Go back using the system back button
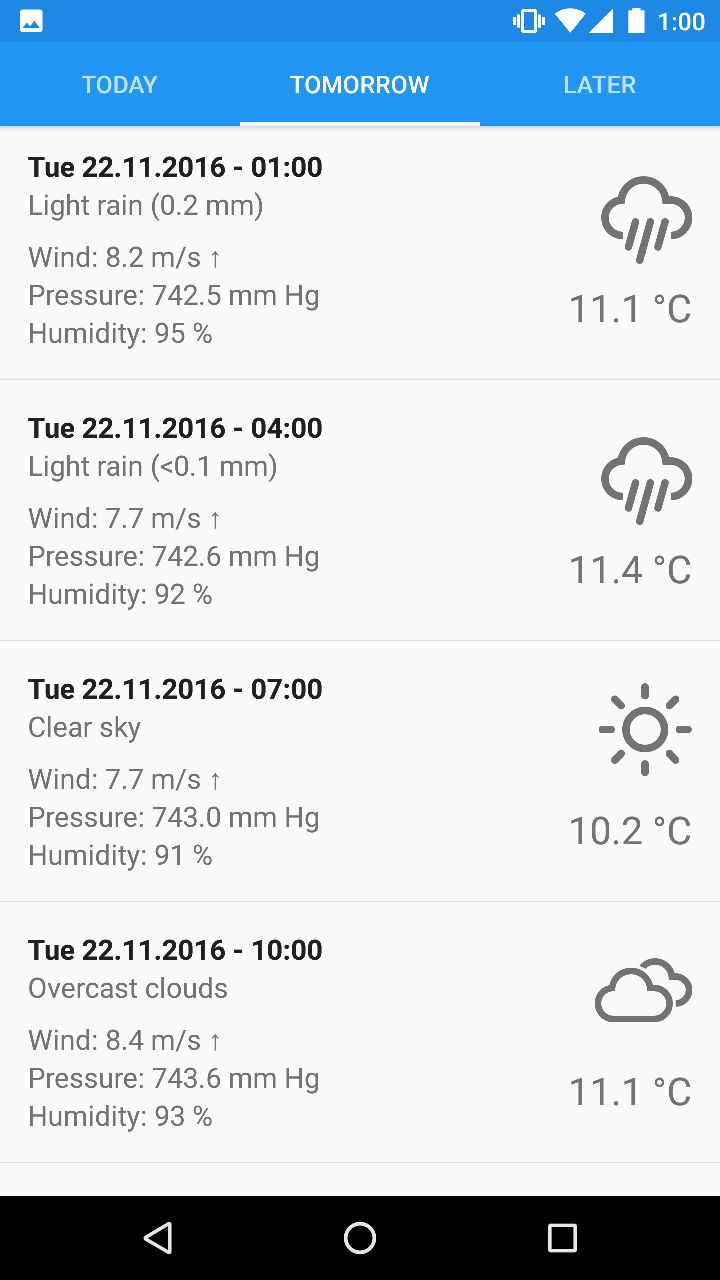Screen dimensions: 720x1280 (158, 1238)
